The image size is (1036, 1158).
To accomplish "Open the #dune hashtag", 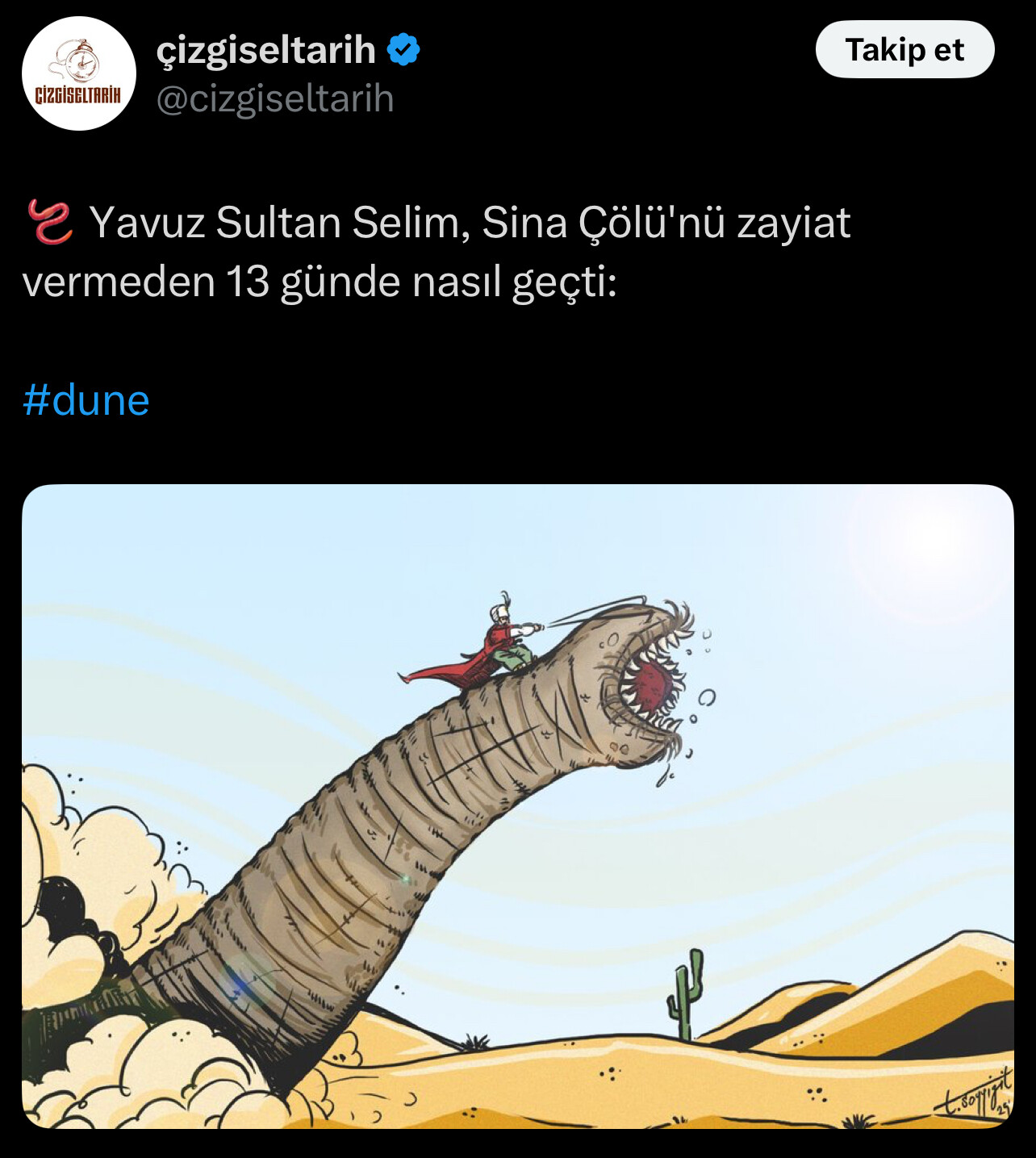I will (86, 400).
